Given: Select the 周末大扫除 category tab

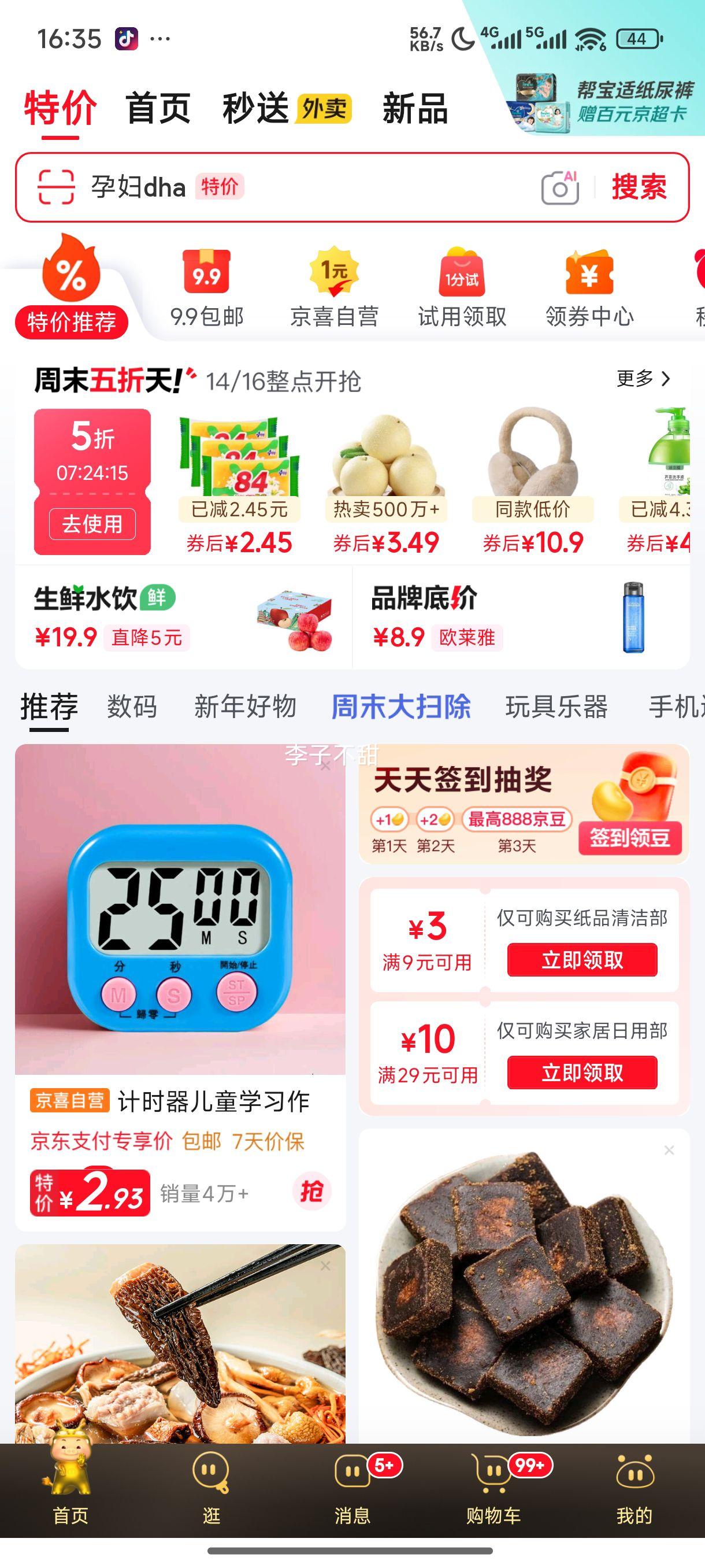Looking at the screenshot, I should tap(401, 706).
